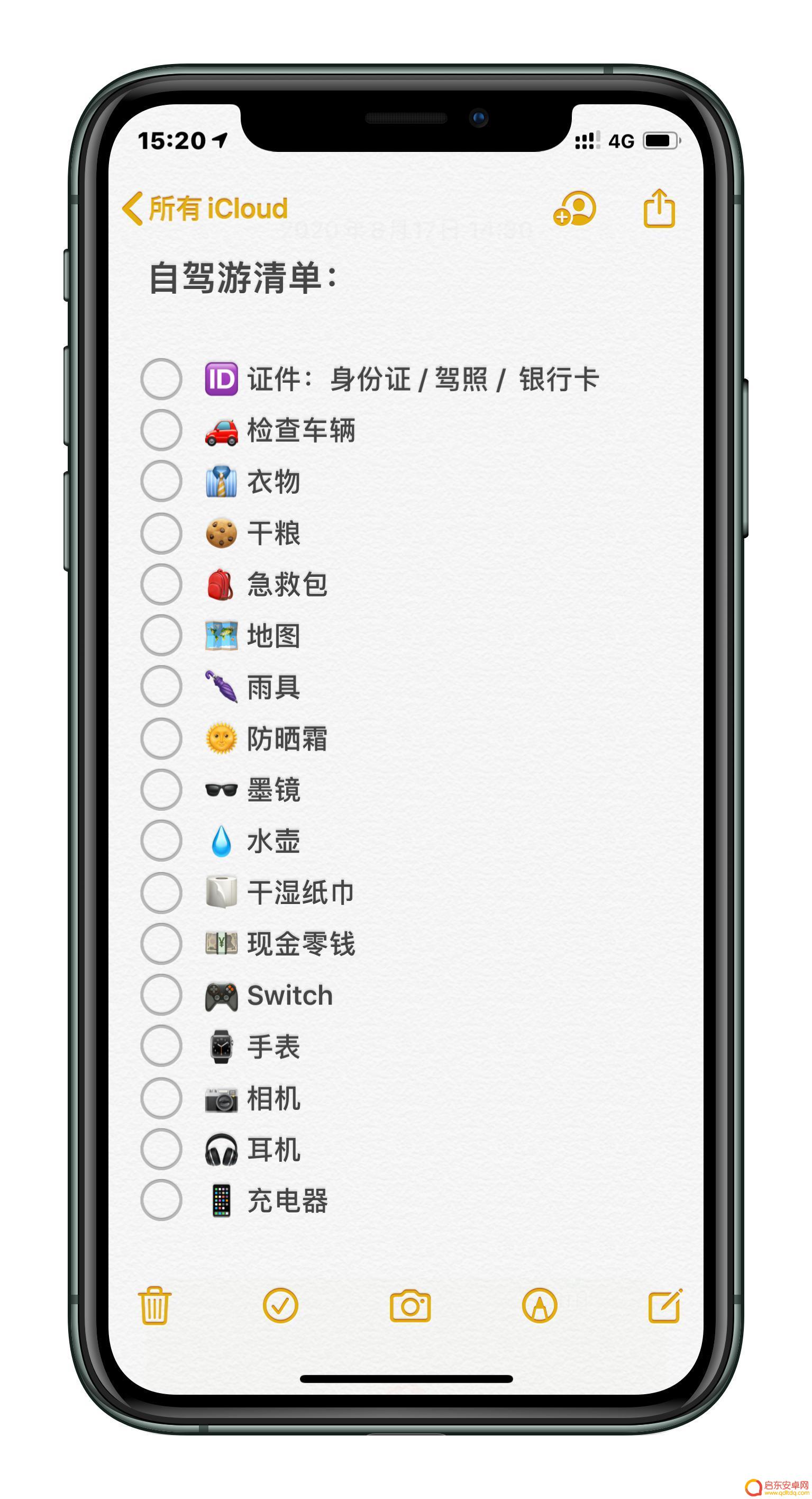This screenshot has height=1499, width=812.
Task: Open the share sheet
Action: click(x=659, y=207)
